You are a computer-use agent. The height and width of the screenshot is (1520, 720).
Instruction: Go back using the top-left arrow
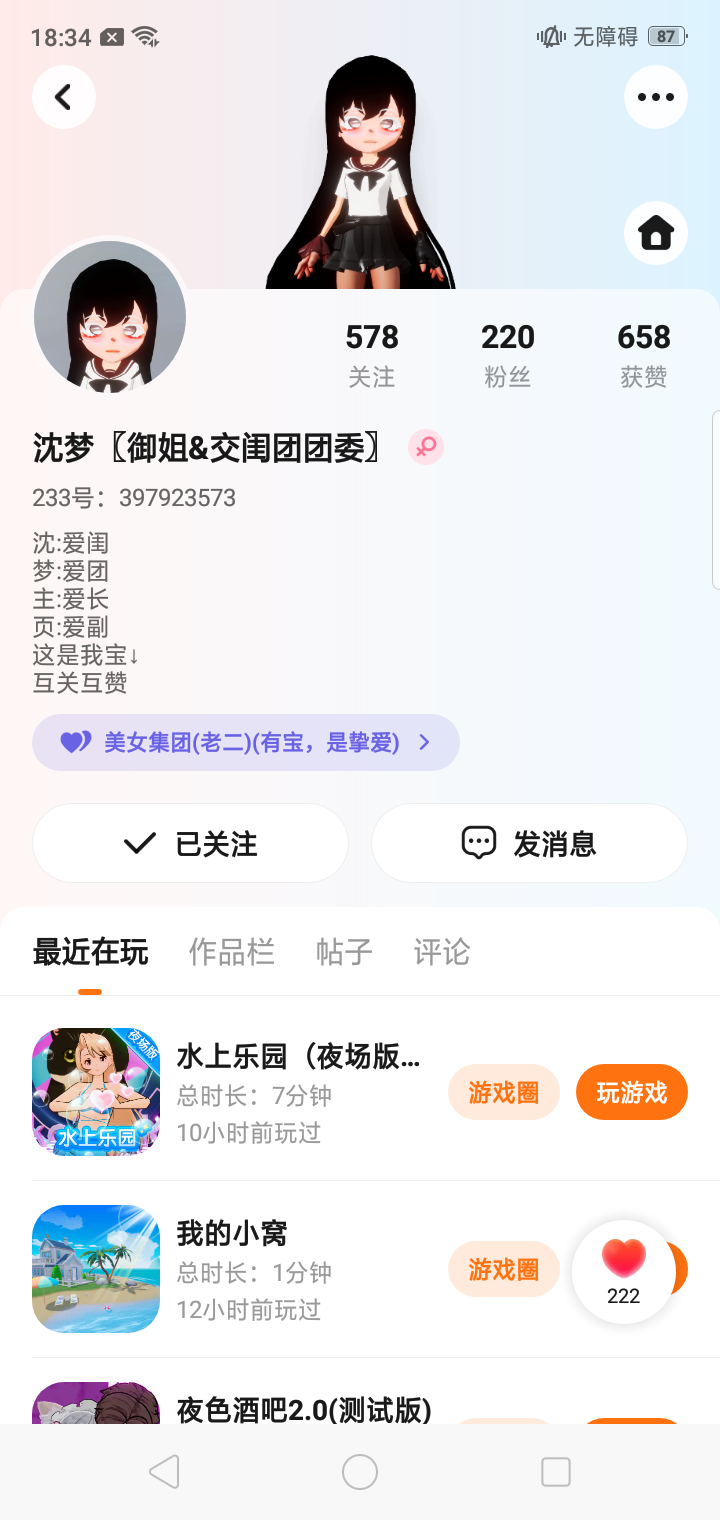coord(64,97)
